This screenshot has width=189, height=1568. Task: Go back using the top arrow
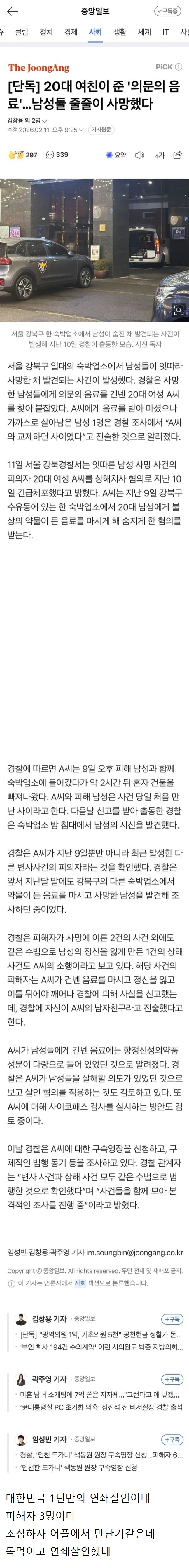(12, 11)
